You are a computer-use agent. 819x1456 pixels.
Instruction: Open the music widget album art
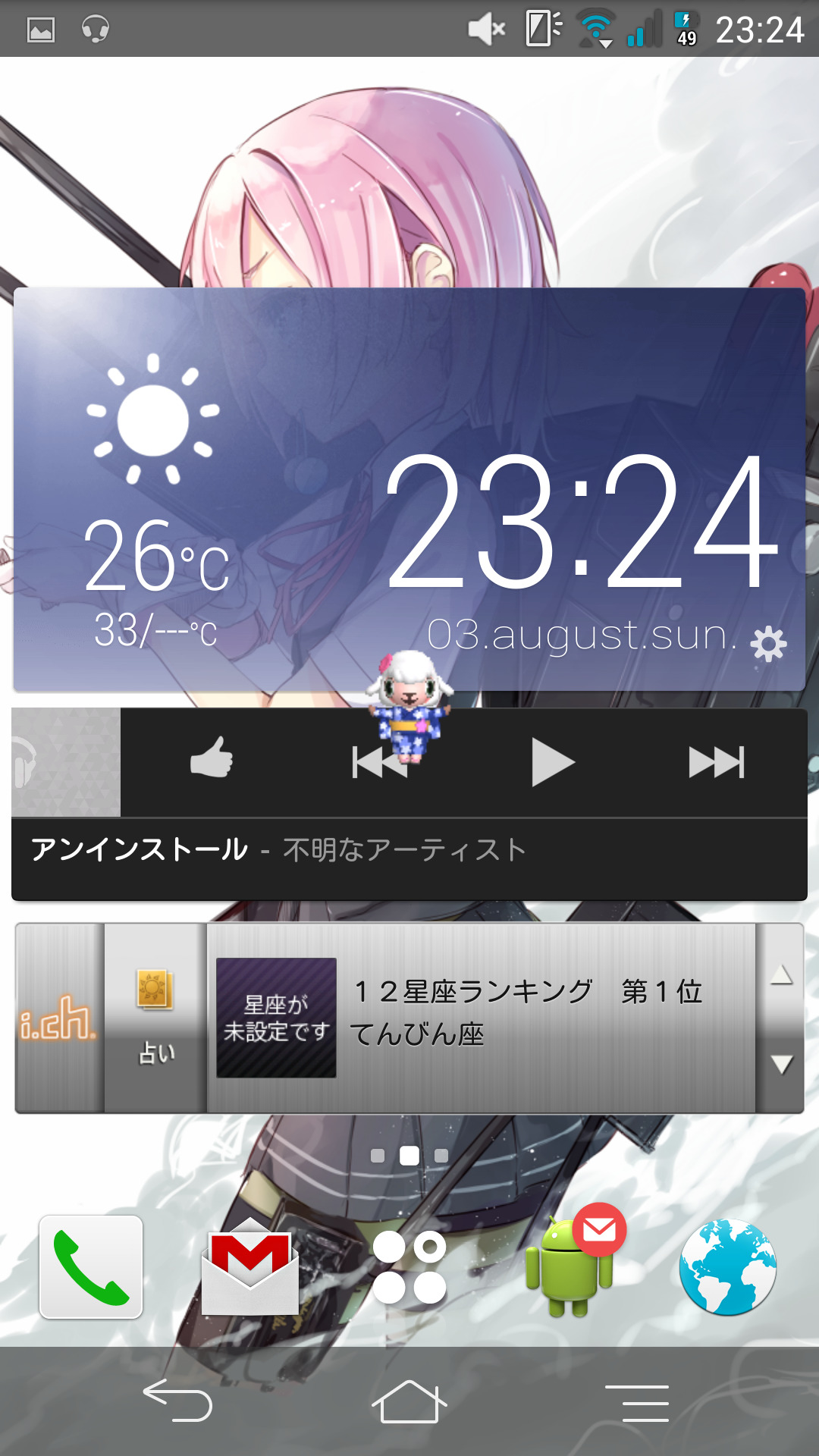pos(66,762)
